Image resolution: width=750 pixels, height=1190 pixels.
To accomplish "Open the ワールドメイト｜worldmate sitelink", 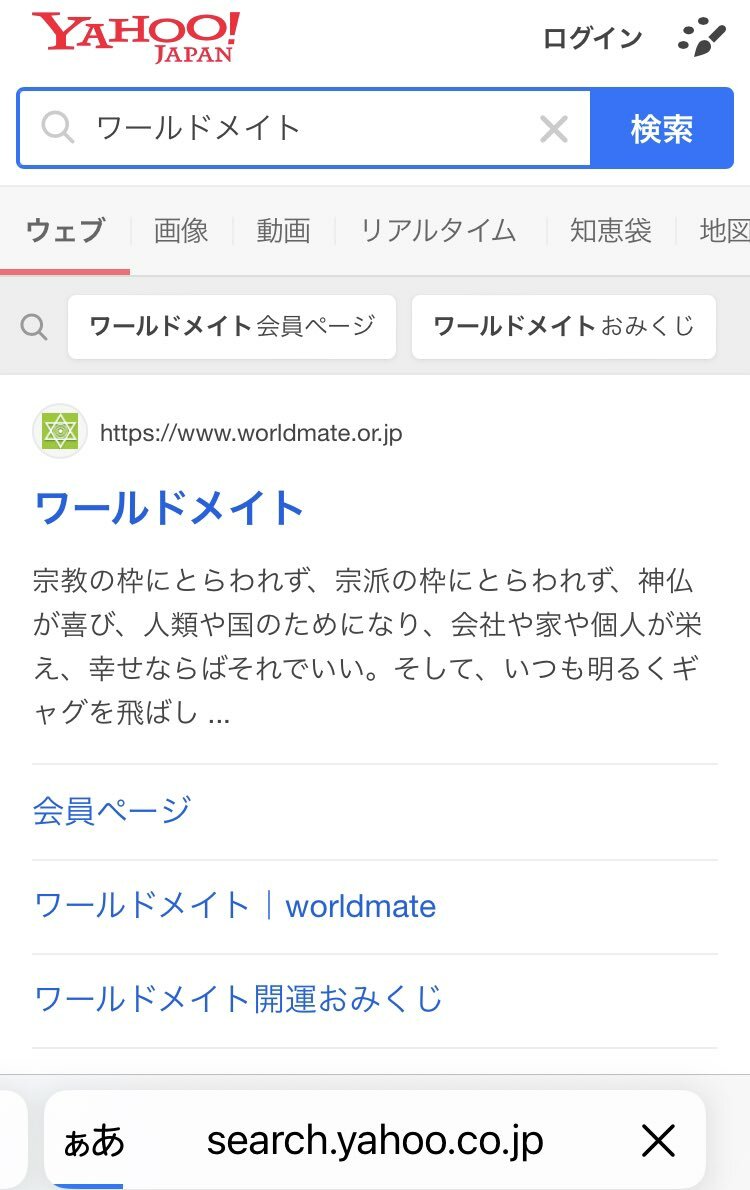I will tap(235, 906).
